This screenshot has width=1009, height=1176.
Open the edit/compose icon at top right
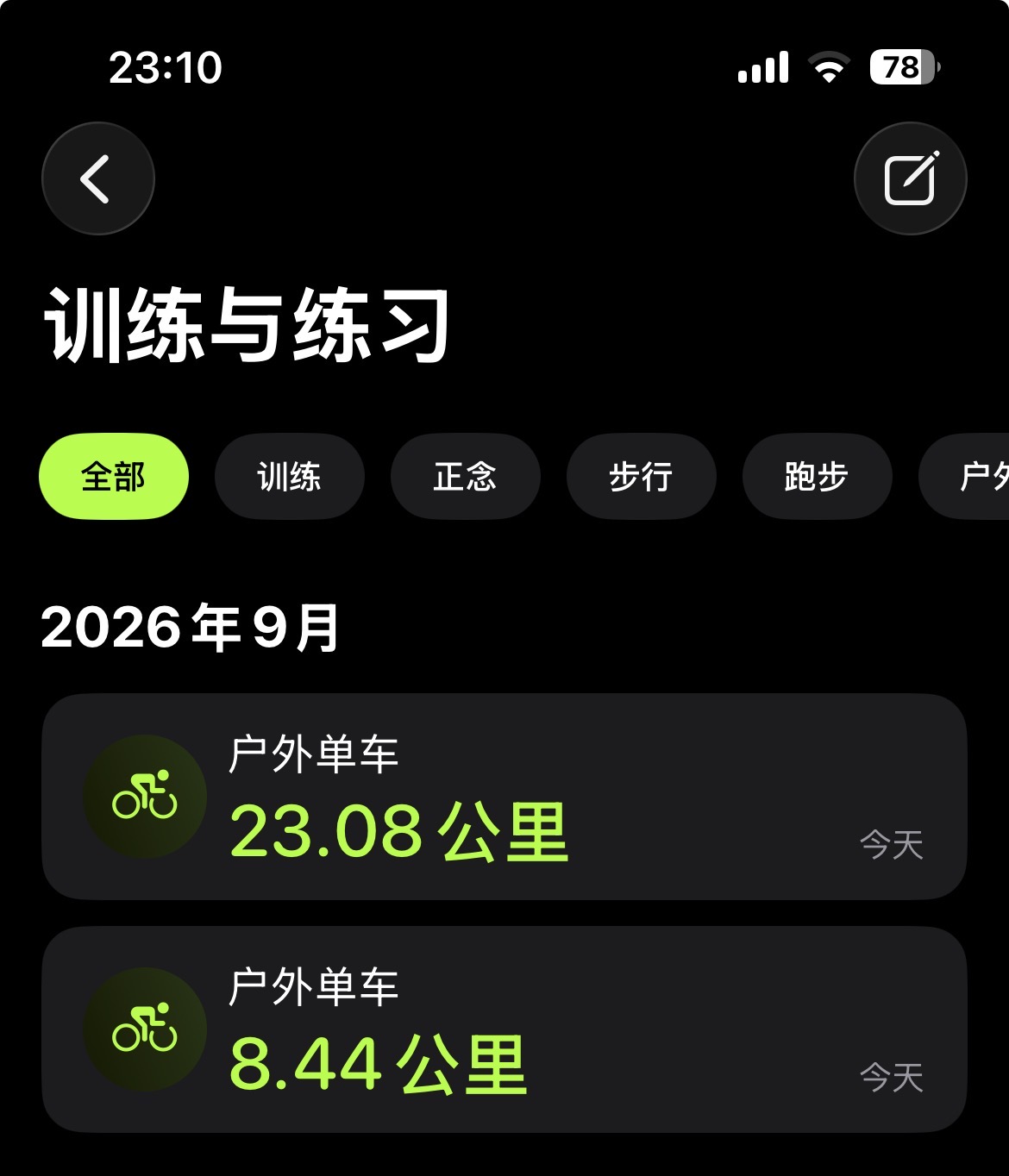[910, 178]
